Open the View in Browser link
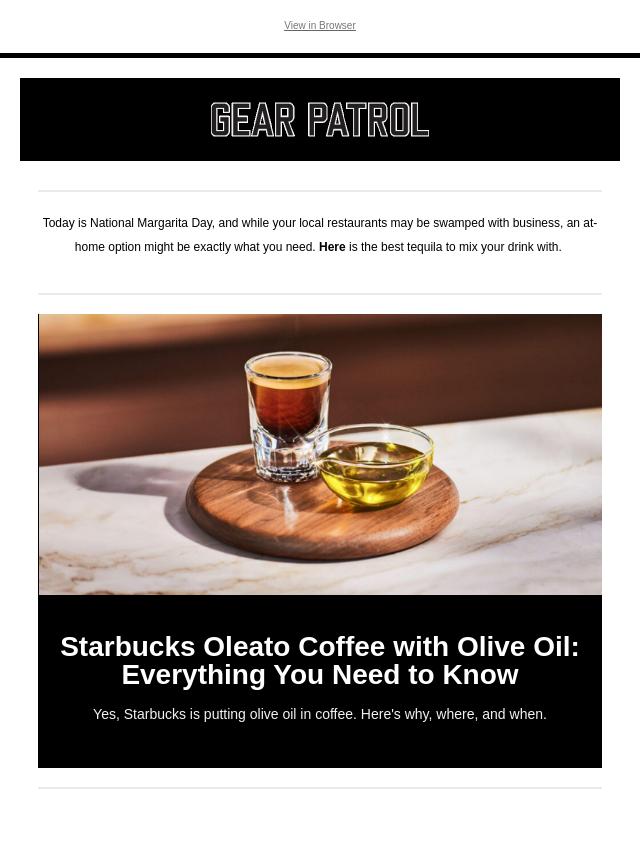Viewport: 640px width, 854px height. (x=319, y=26)
